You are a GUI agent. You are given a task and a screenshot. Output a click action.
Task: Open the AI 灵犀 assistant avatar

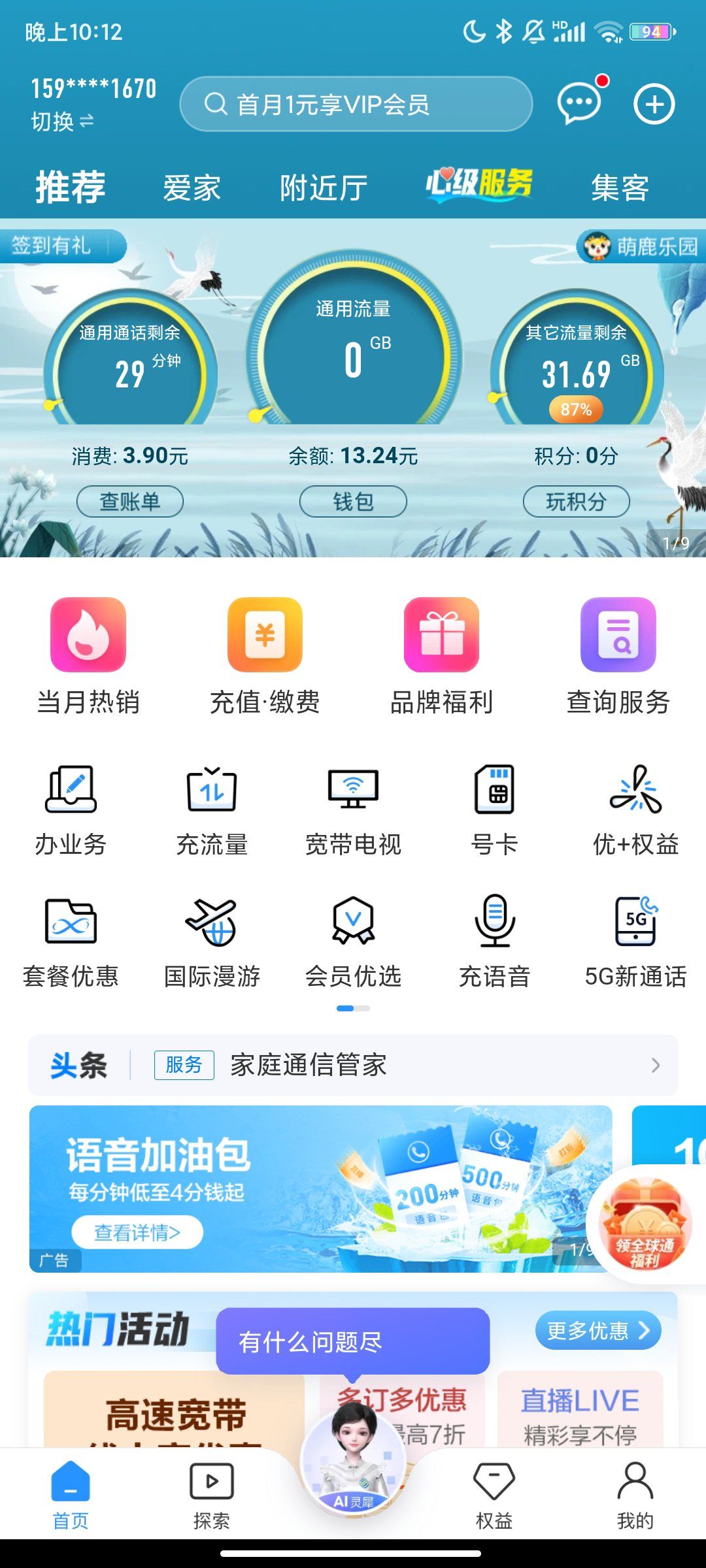click(x=352, y=1470)
